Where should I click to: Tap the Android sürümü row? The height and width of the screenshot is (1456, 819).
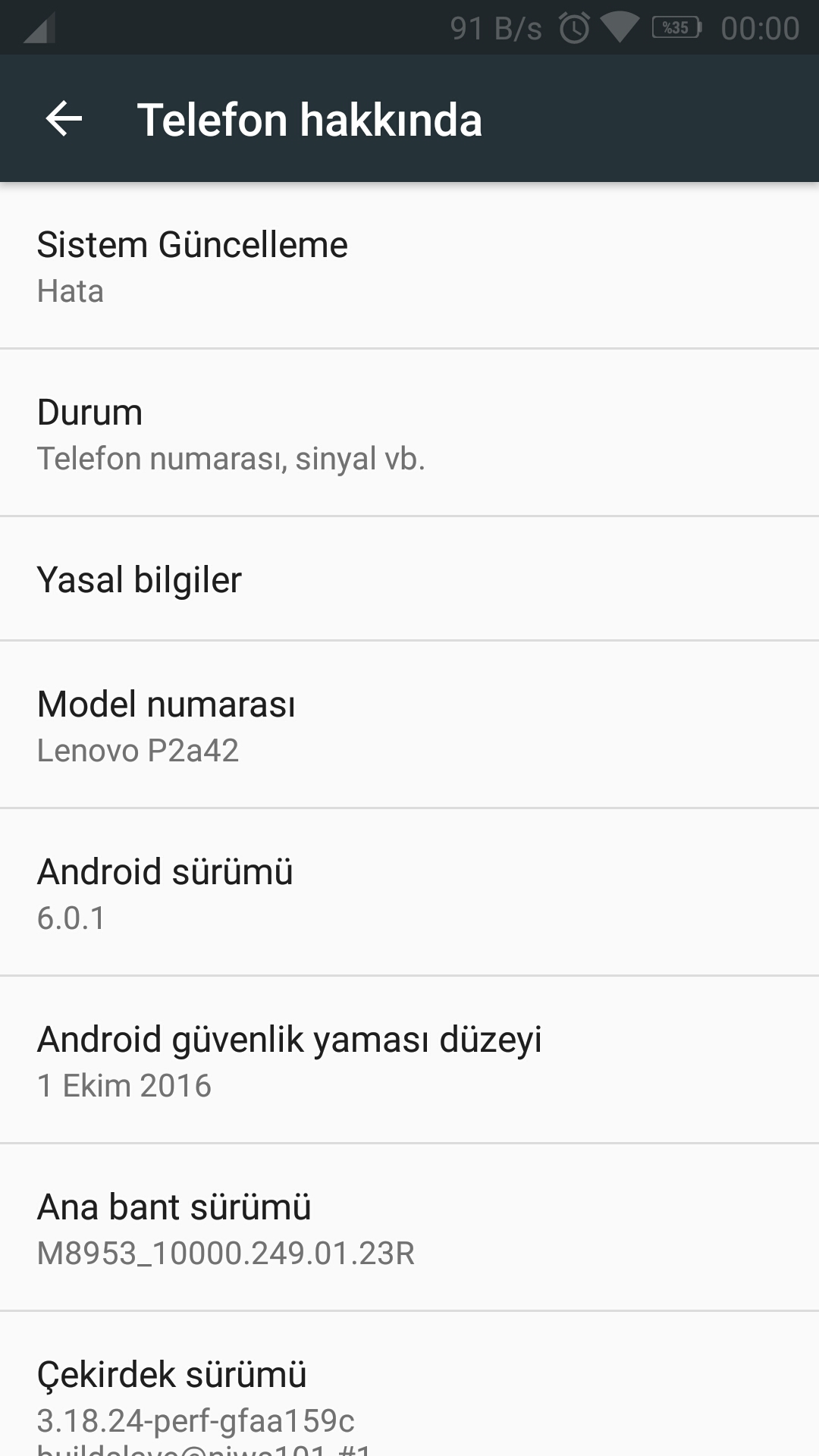tap(409, 892)
